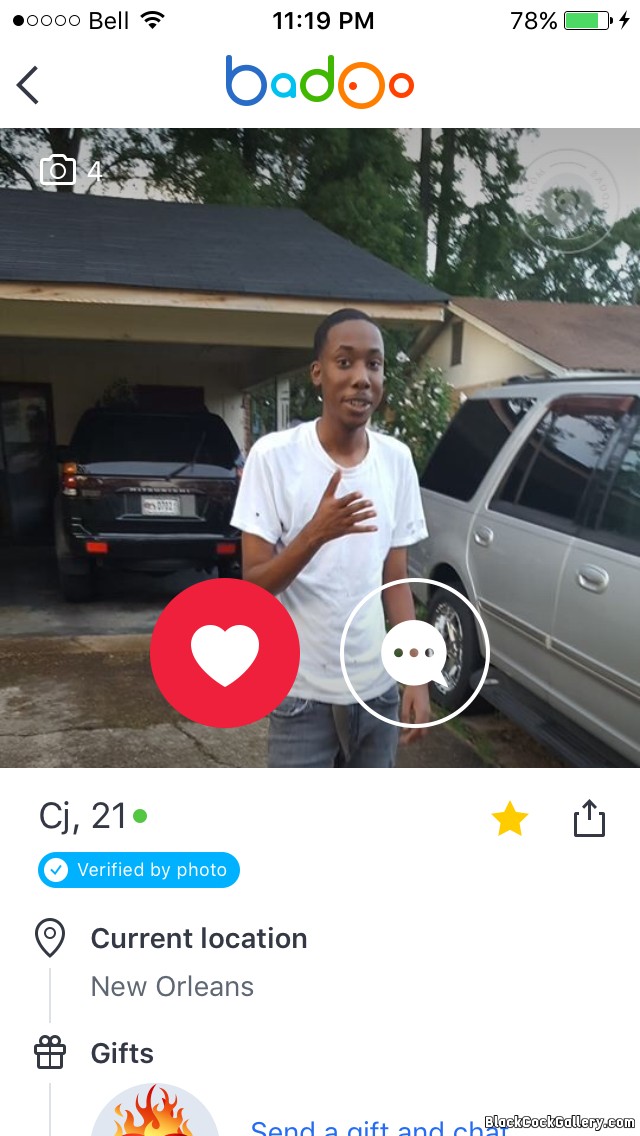Go back using the top-left arrow
The width and height of the screenshot is (640, 1136).
tap(28, 85)
